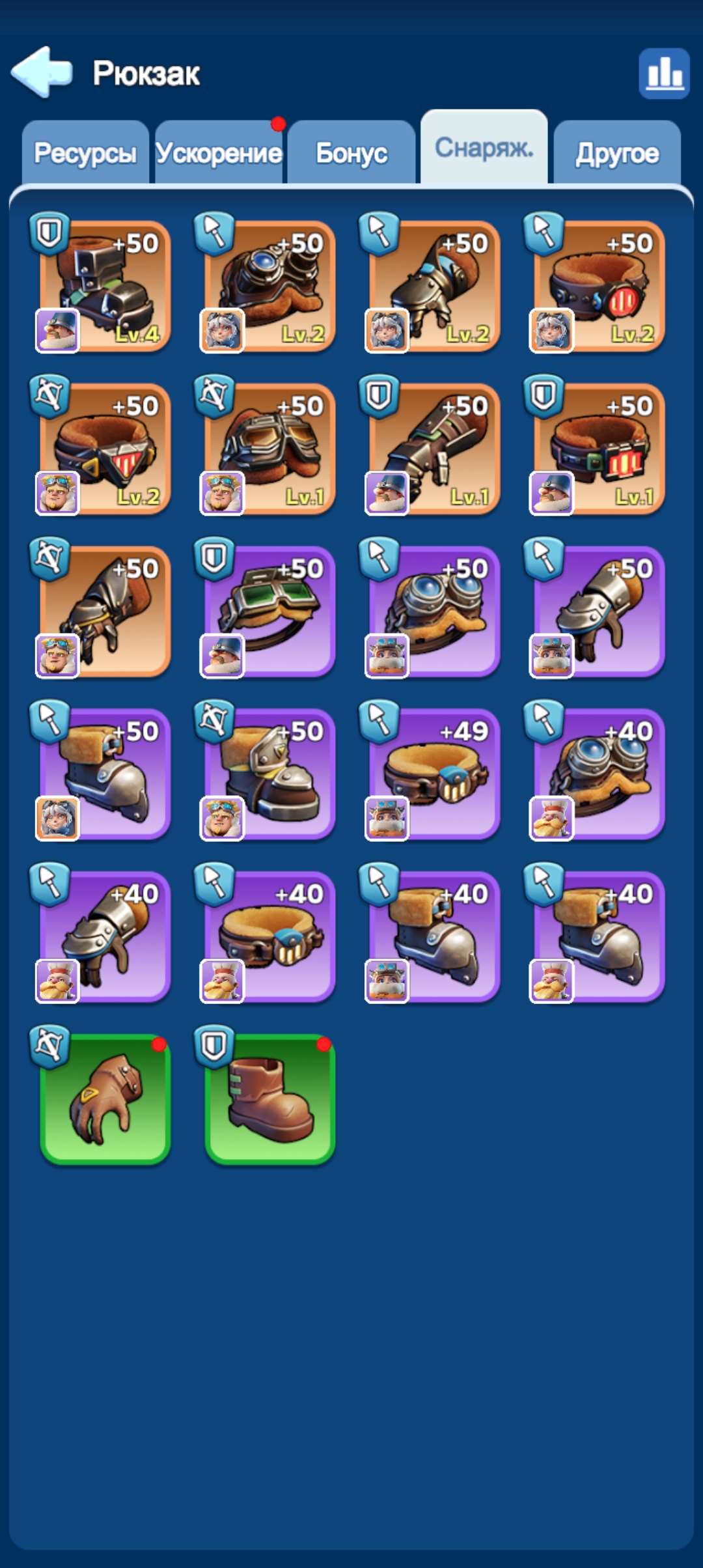
Task: Open the purple belt with +40
Action: (x=270, y=937)
